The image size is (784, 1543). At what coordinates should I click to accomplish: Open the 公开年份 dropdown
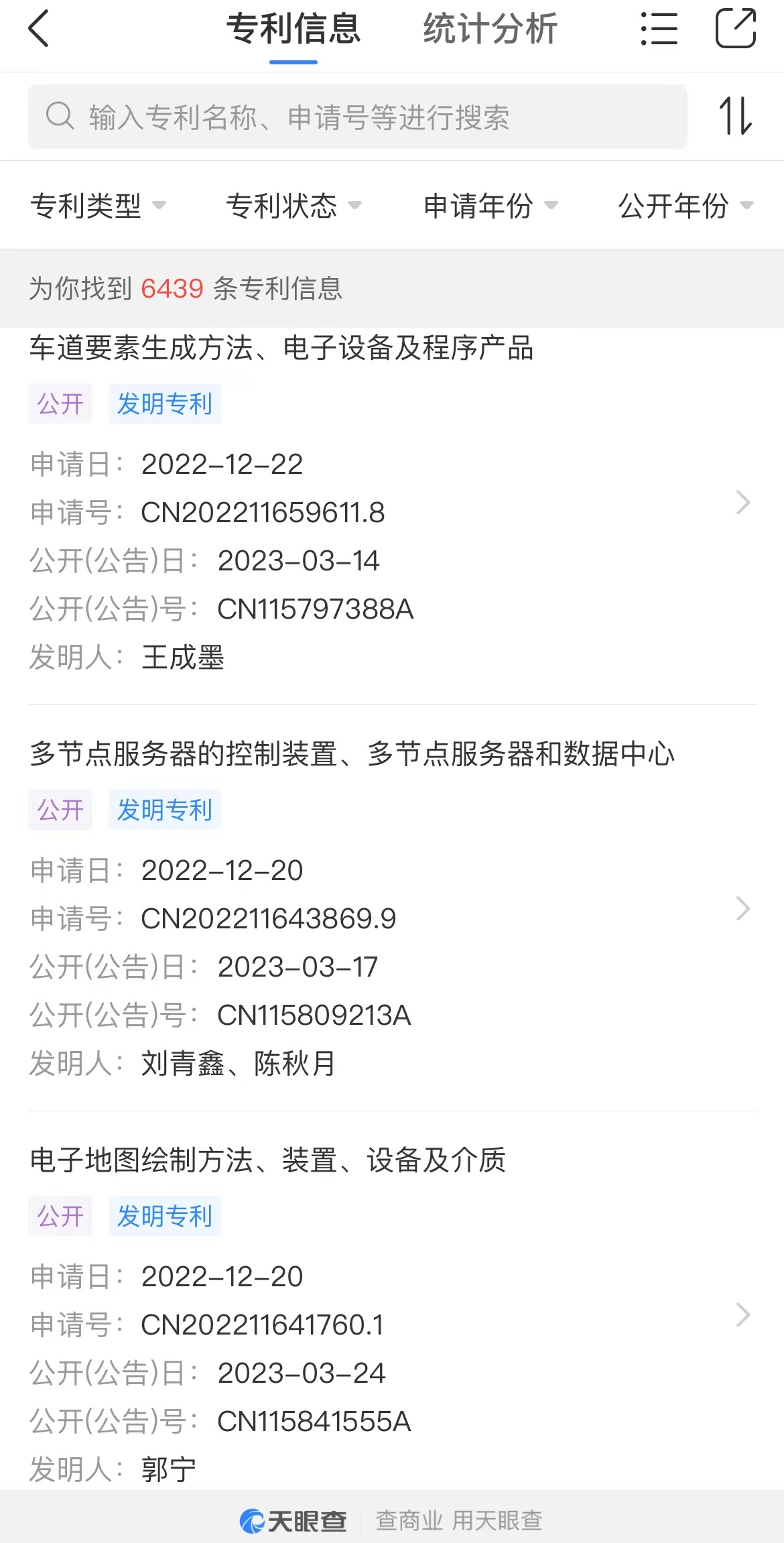click(685, 205)
